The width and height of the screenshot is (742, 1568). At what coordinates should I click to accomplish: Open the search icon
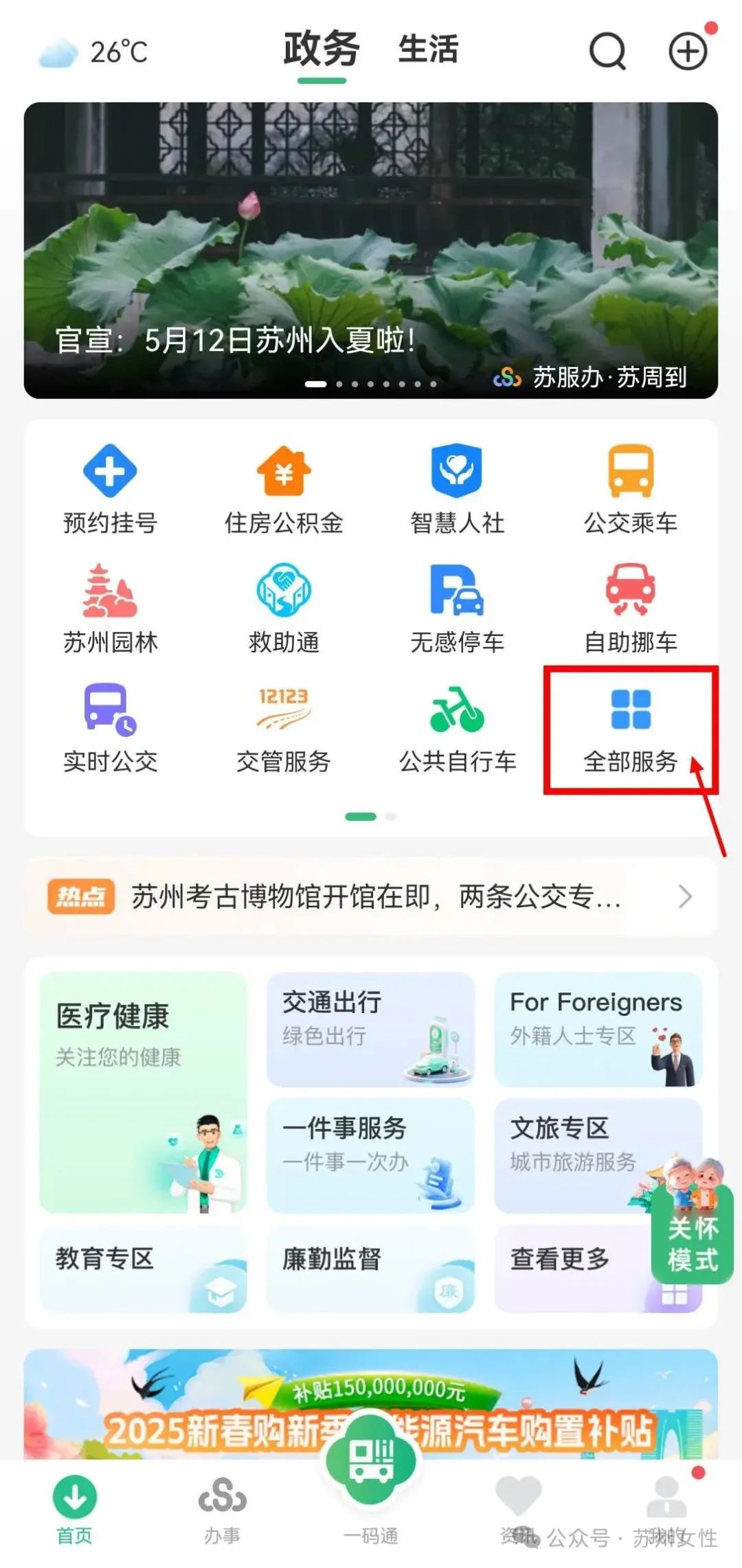pyautogui.click(x=607, y=51)
